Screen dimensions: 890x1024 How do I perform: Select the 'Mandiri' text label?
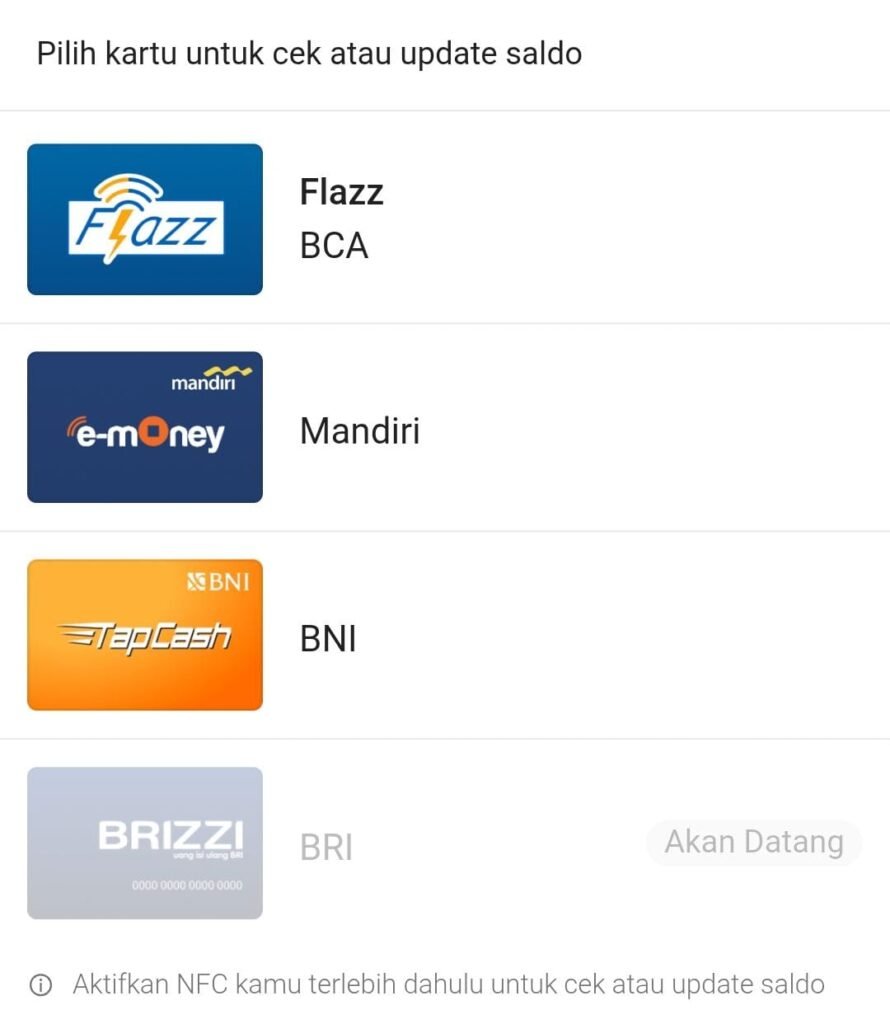(x=360, y=430)
